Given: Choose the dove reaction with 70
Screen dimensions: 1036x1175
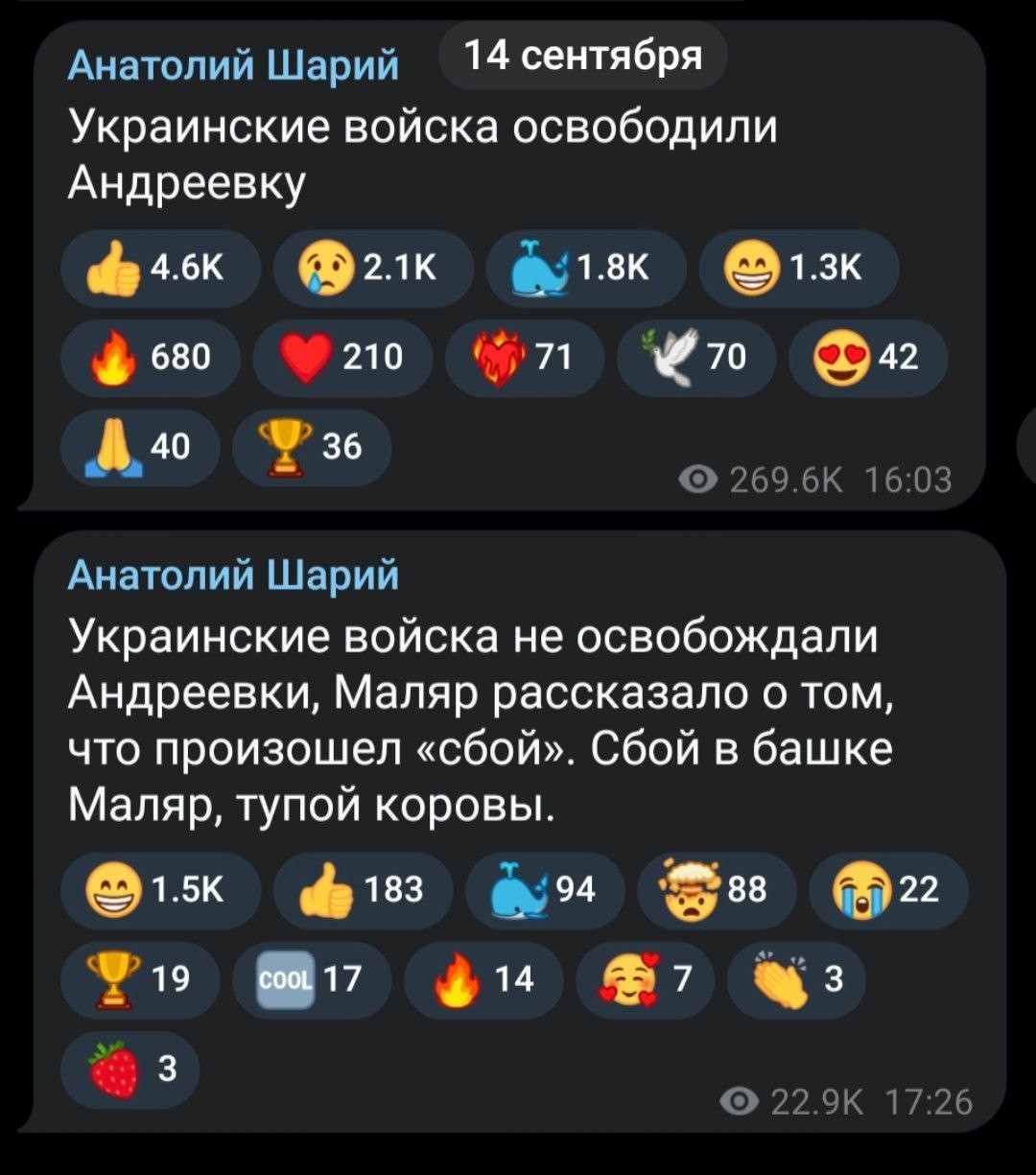Looking at the screenshot, I should point(695,359).
